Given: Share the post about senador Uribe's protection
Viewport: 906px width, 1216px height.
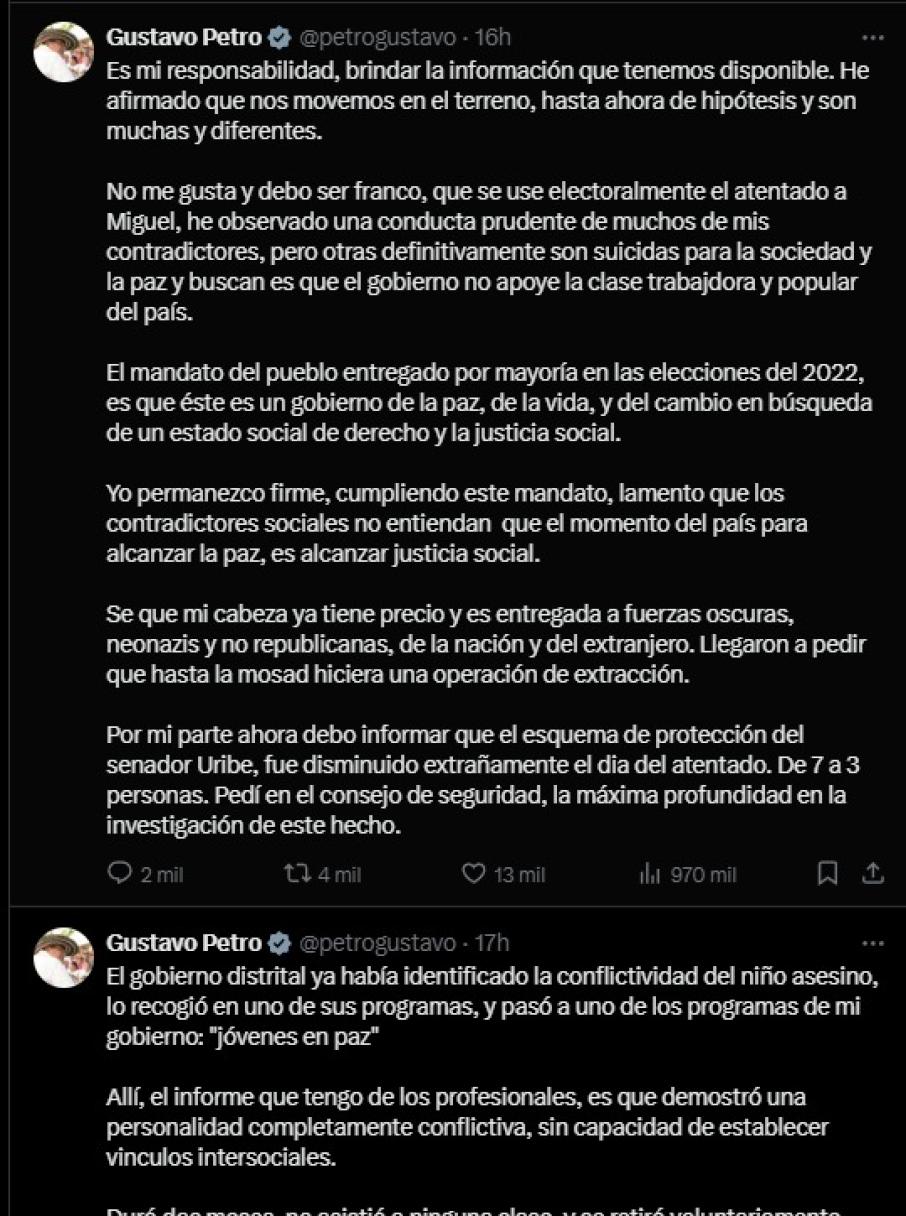Looking at the screenshot, I should click(x=873, y=874).
